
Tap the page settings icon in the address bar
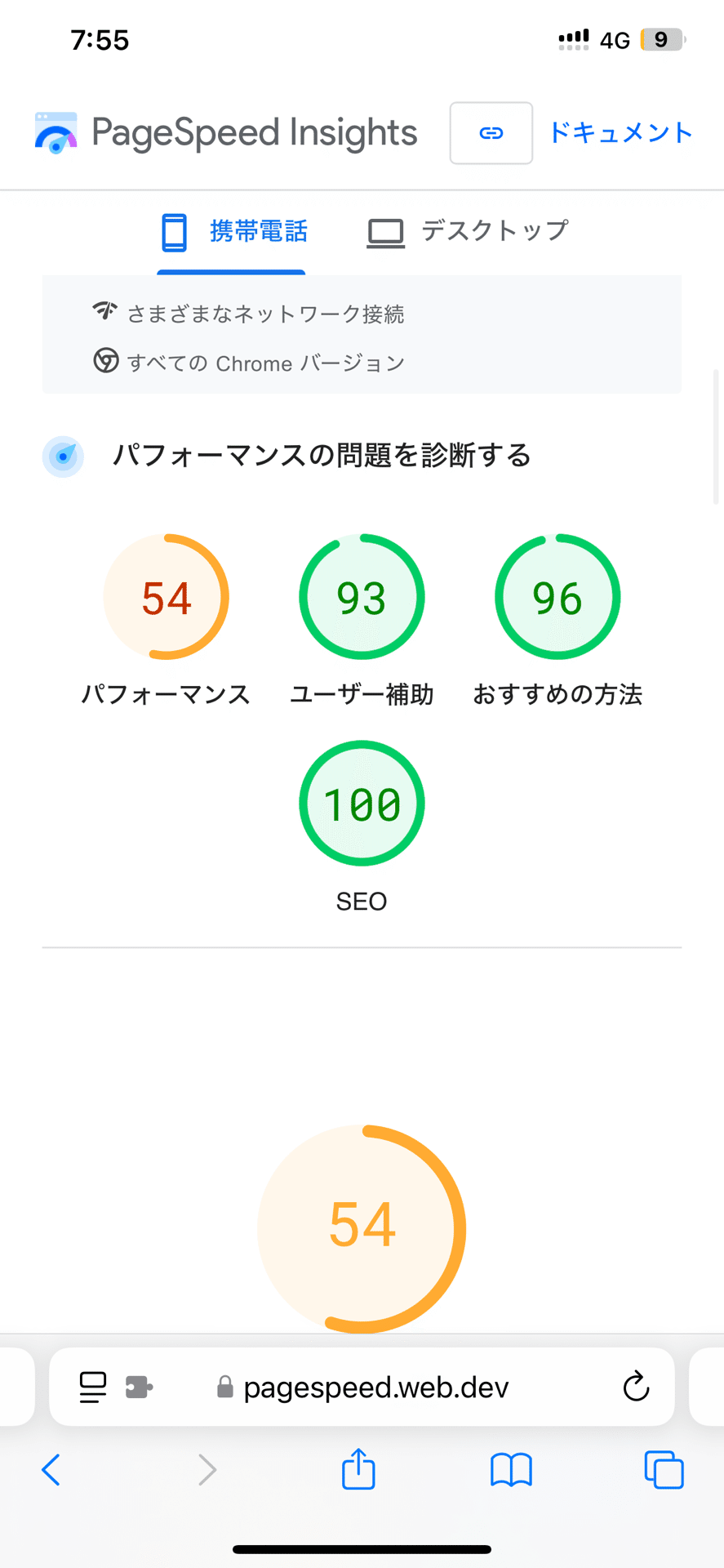click(92, 1386)
